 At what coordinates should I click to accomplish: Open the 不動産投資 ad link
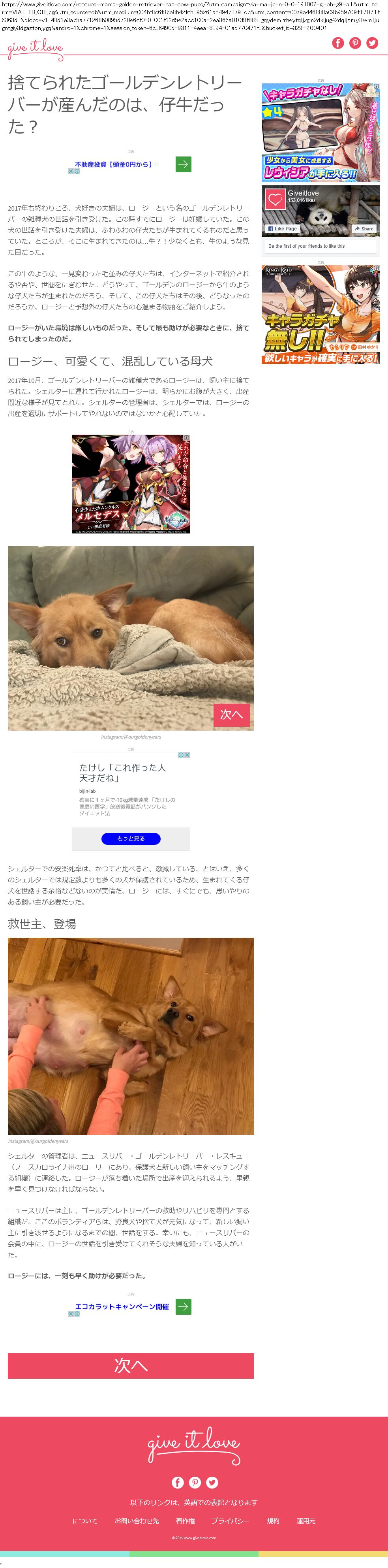113,164
